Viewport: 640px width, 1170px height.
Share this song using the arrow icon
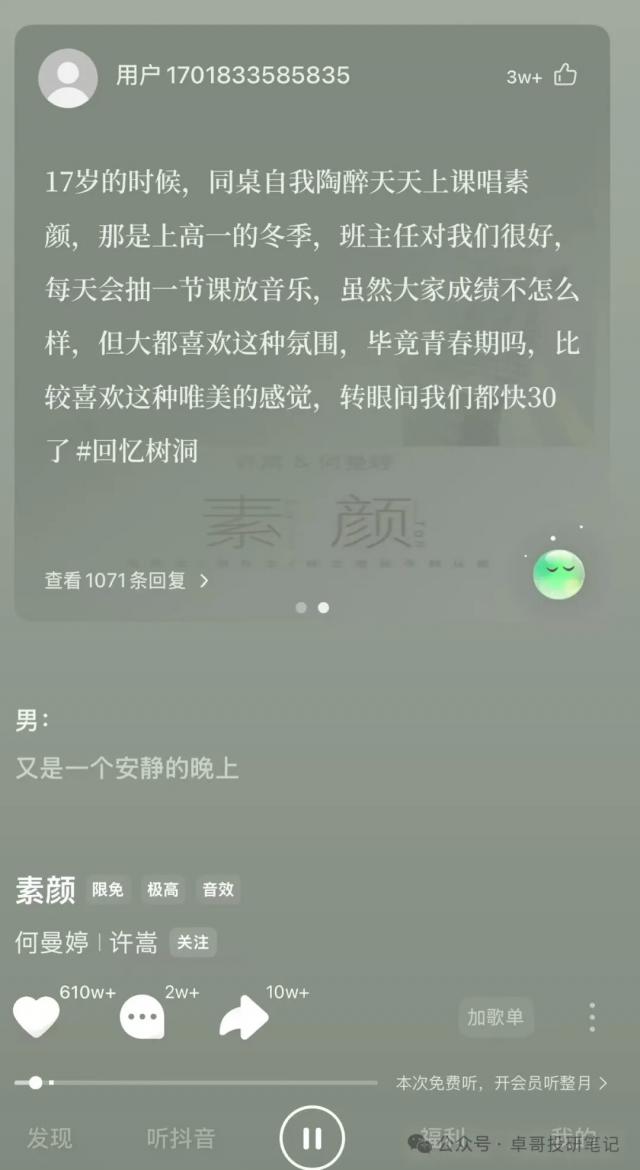pyautogui.click(x=244, y=1018)
